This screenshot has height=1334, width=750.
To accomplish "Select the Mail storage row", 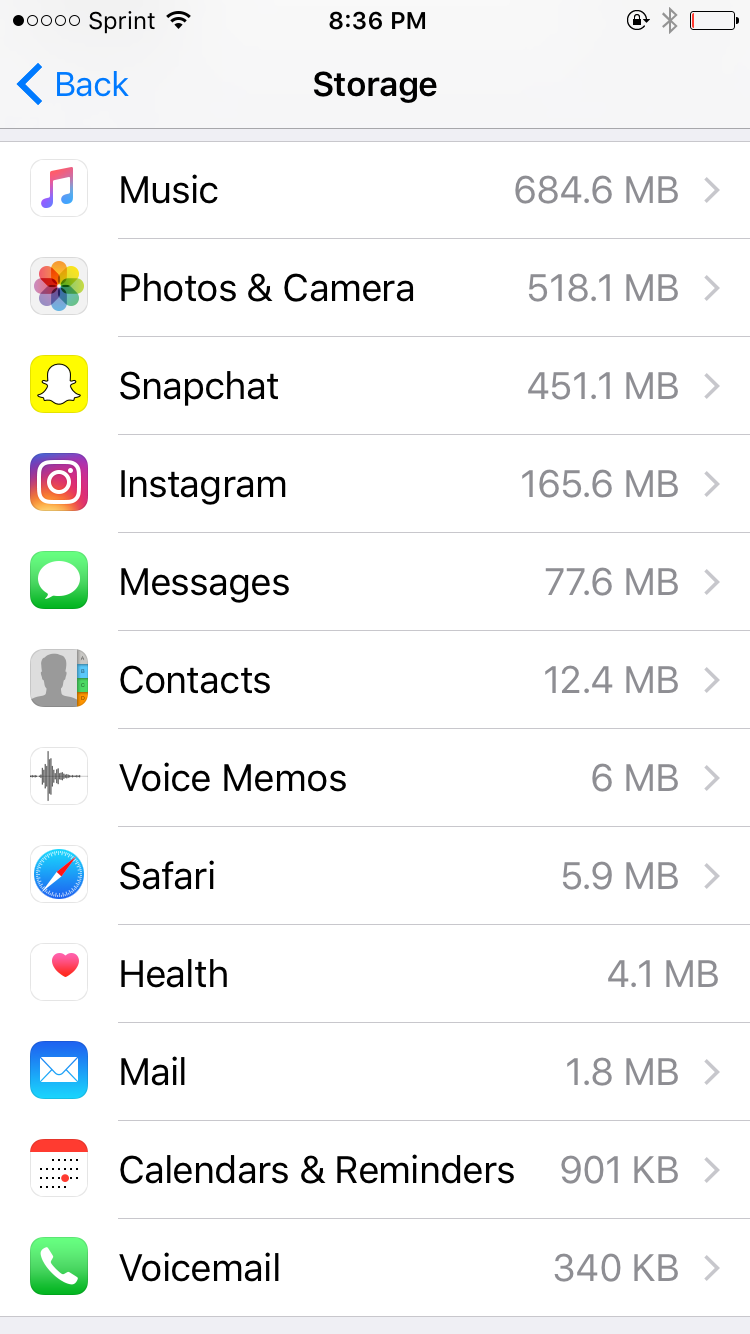I will [x=375, y=1072].
